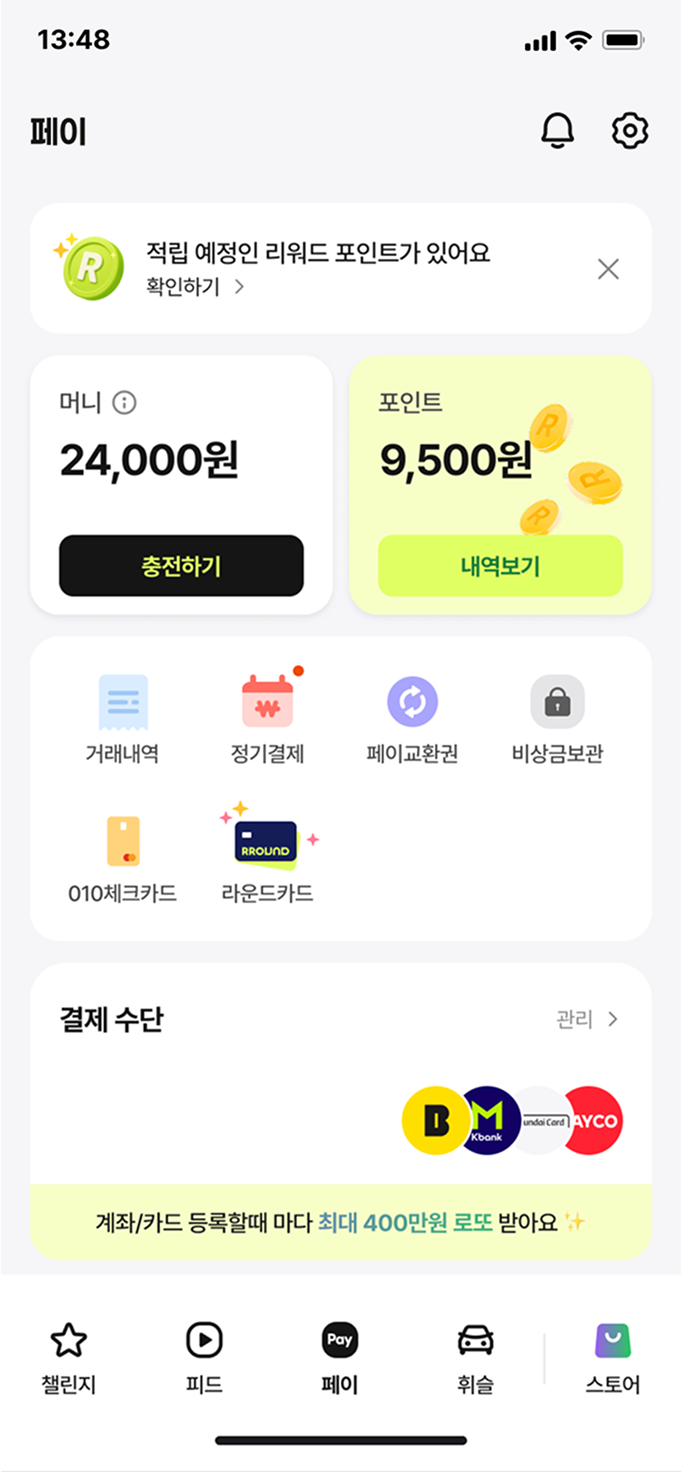Tap 확인하기 link in reward banner
Viewport: 681px width, 1473px height.
[195, 287]
